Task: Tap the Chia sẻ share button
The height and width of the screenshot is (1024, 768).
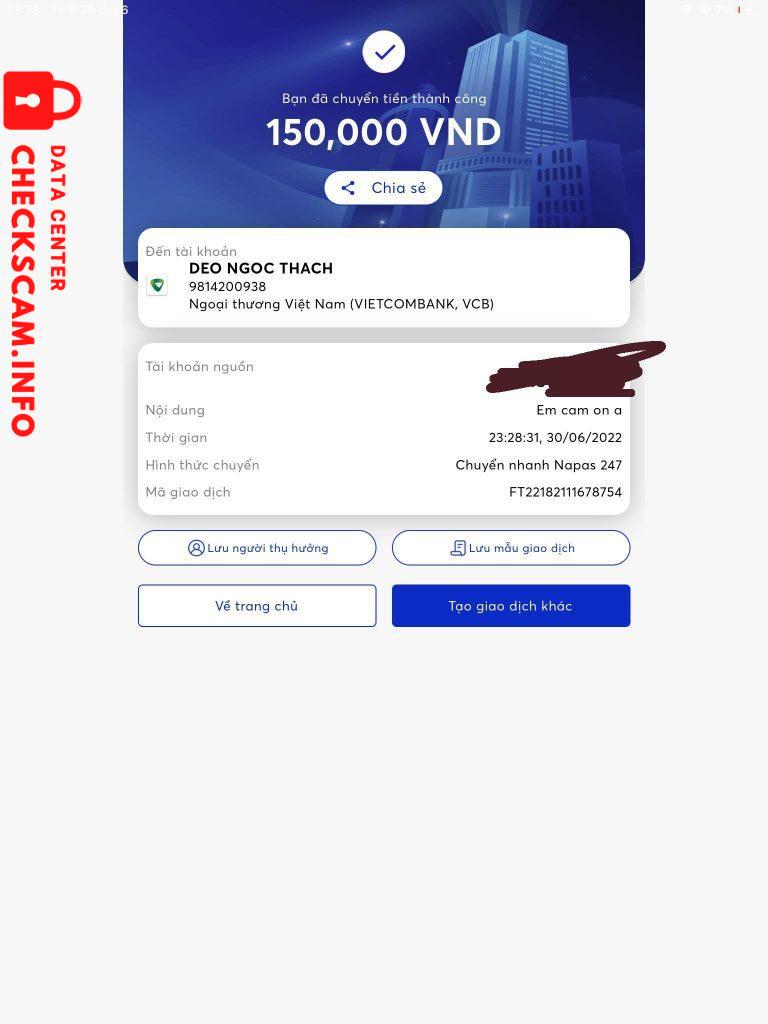Action: tap(383, 188)
